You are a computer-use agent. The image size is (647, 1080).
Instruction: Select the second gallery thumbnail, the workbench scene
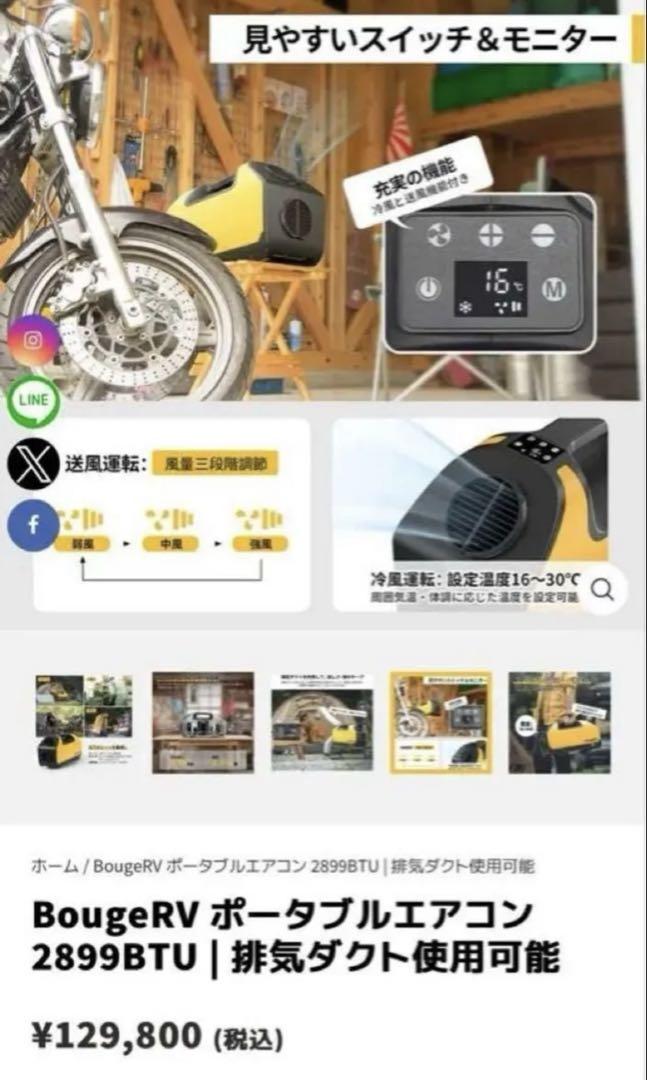203,722
